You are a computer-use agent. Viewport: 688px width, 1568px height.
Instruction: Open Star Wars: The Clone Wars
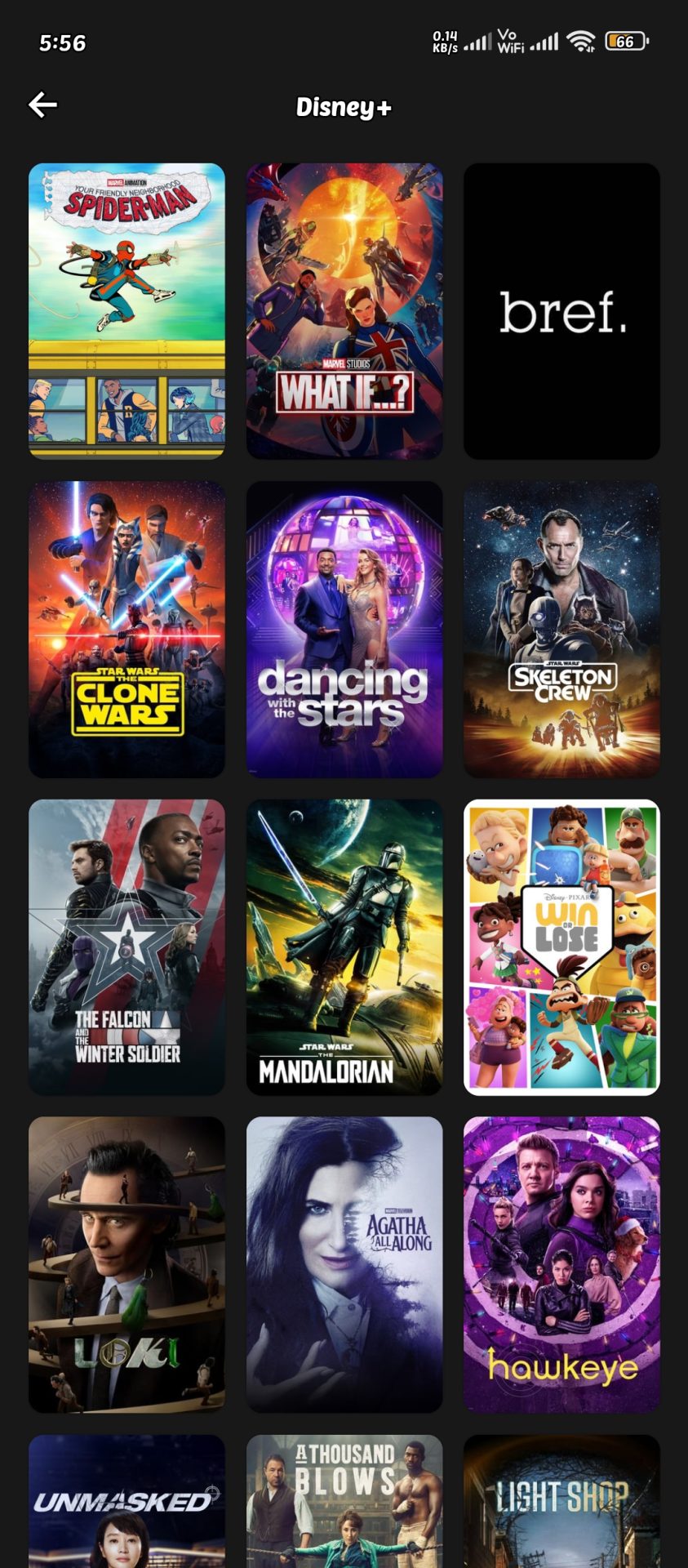[x=127, y=629]
